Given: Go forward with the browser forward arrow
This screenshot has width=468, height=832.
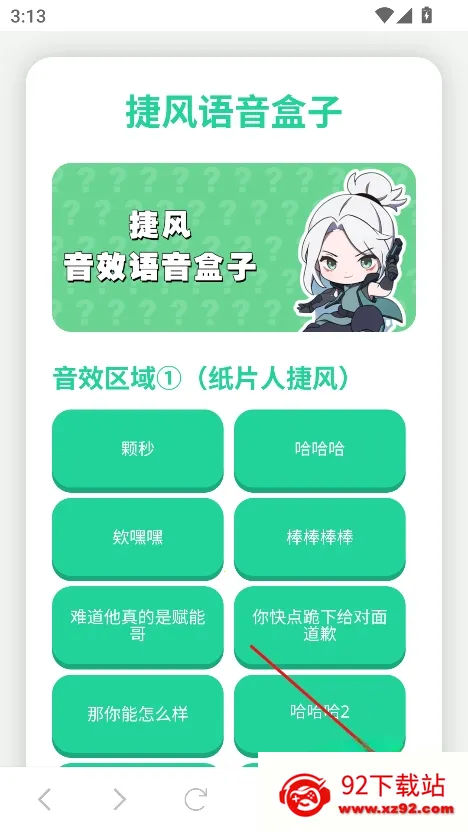Looking at the screenshot, I should click(x=120, y=799).
